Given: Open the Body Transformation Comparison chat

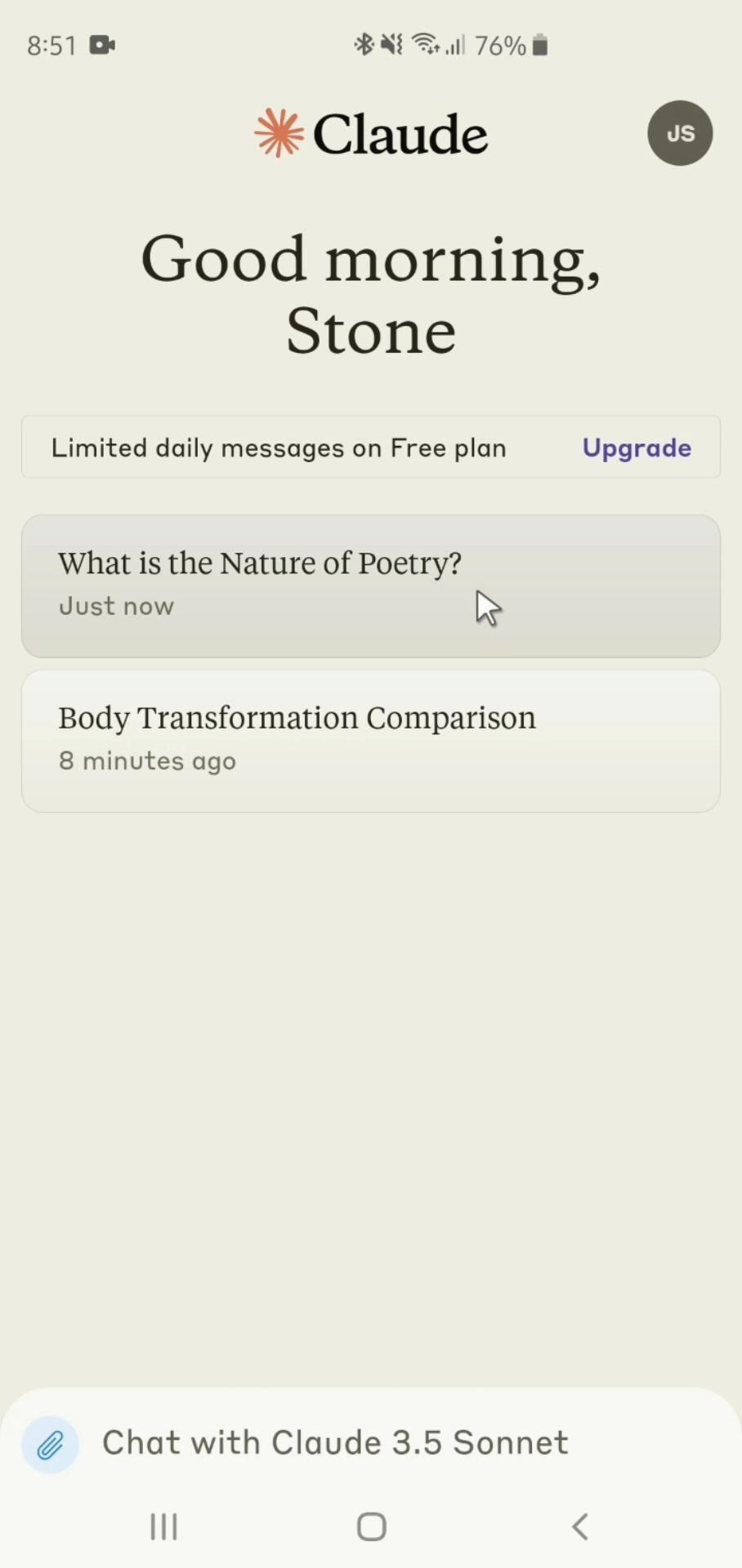Looking at the screenshot, I should click(x=370, y=741).
